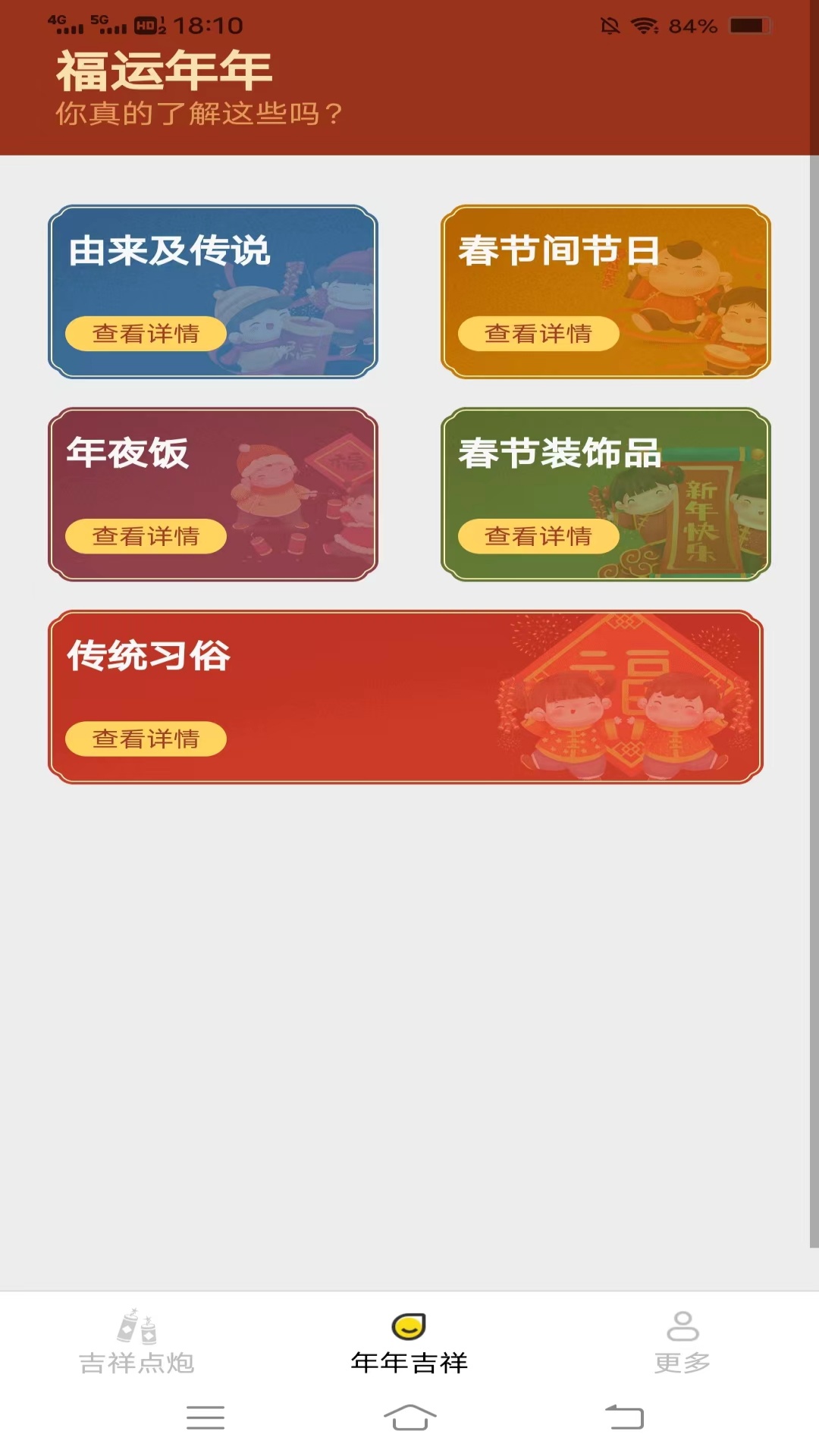Switch to the 吉祥点炮 tab
819x1456 pixels.
[x=136, y=1342]
